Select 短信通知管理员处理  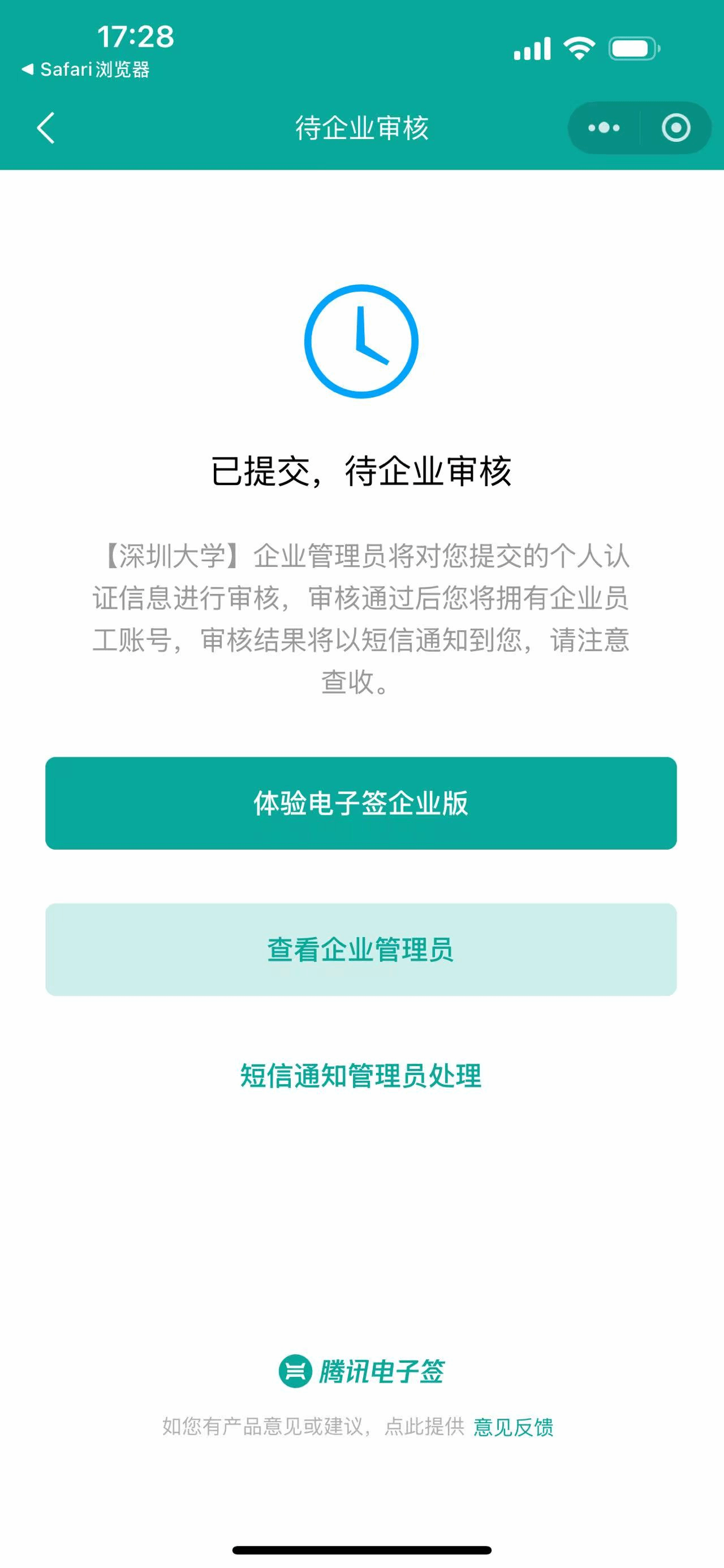pos(361,1076)
